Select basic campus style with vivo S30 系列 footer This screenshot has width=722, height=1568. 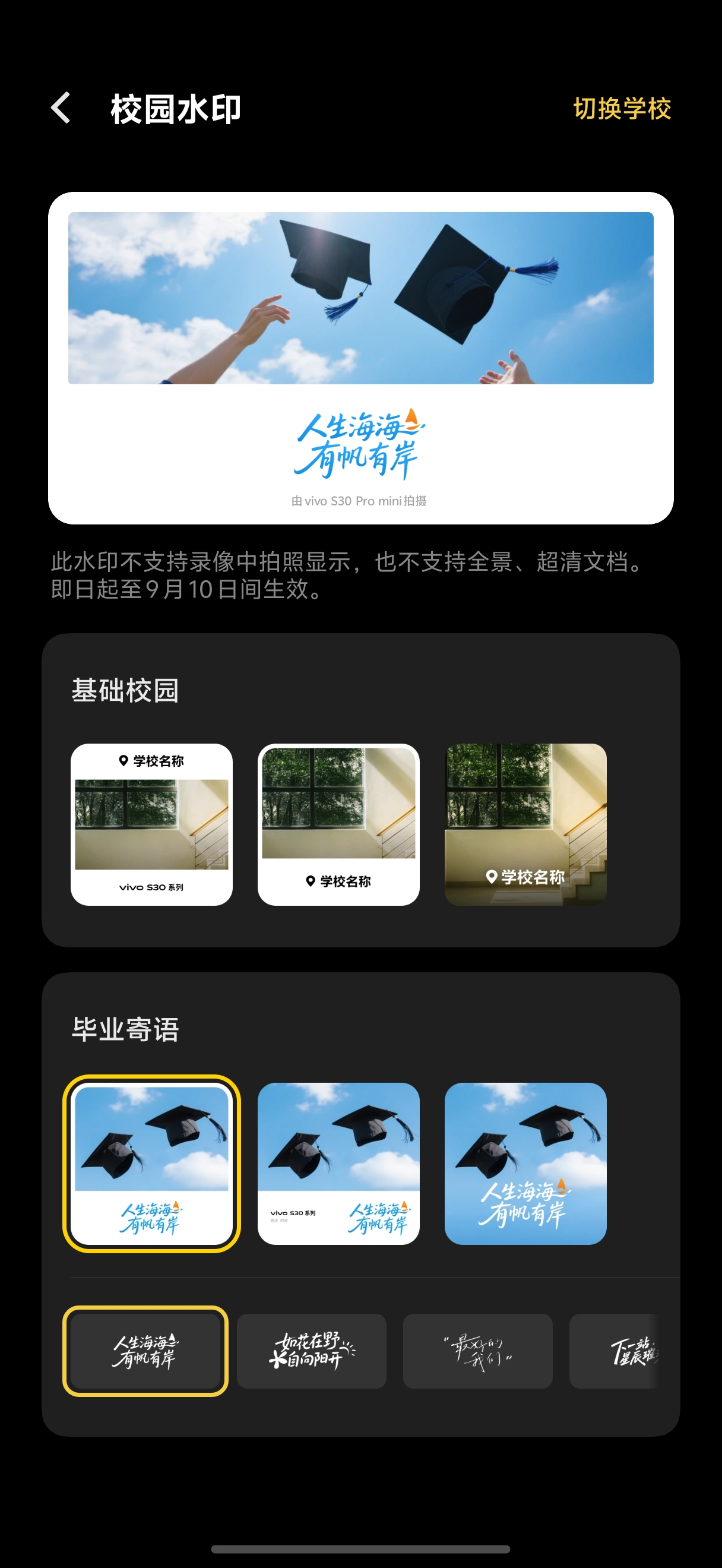click(151, 824)
